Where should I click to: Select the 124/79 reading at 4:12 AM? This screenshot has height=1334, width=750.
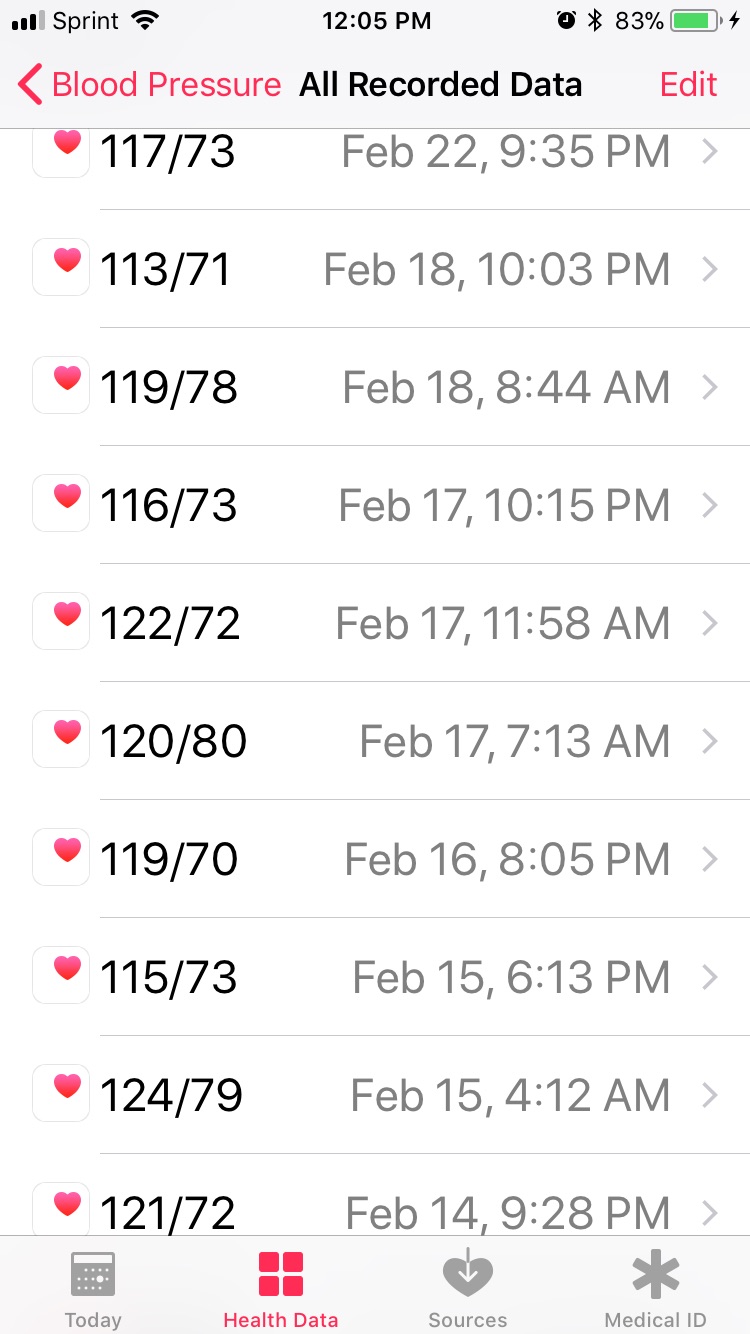pos(375,1095)
